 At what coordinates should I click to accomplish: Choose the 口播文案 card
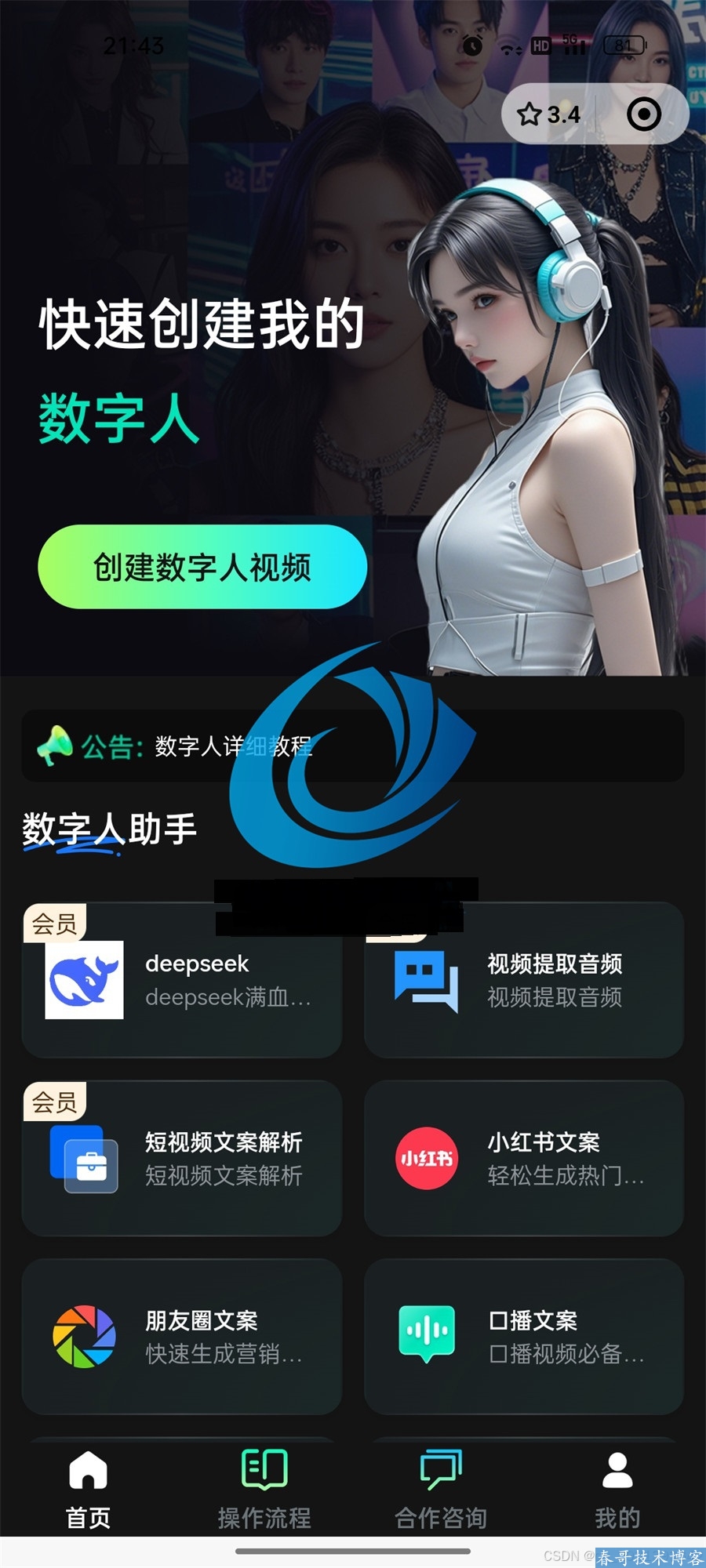(523, 1336)
